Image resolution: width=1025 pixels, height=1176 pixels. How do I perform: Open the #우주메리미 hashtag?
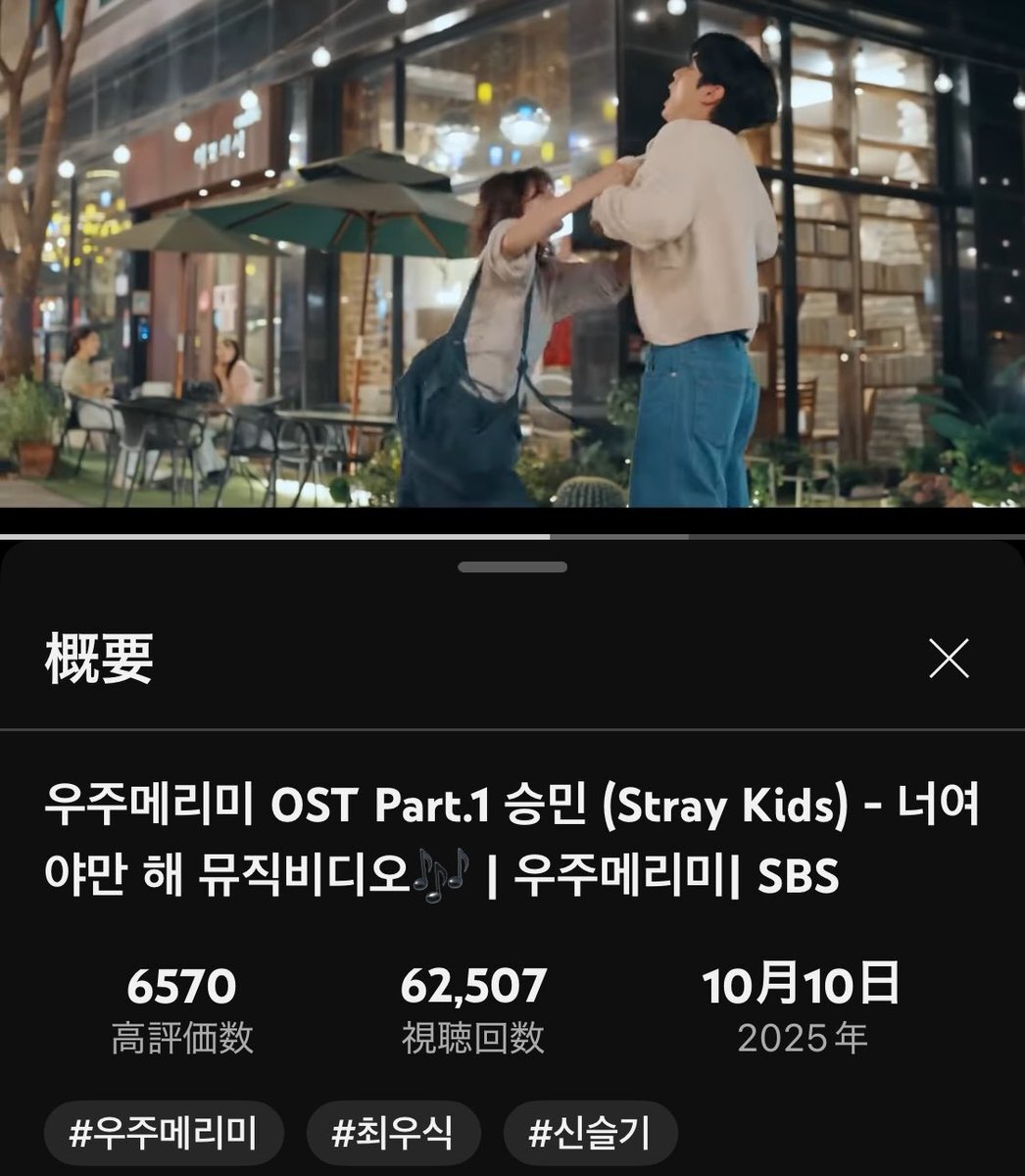click(164, 1135)
